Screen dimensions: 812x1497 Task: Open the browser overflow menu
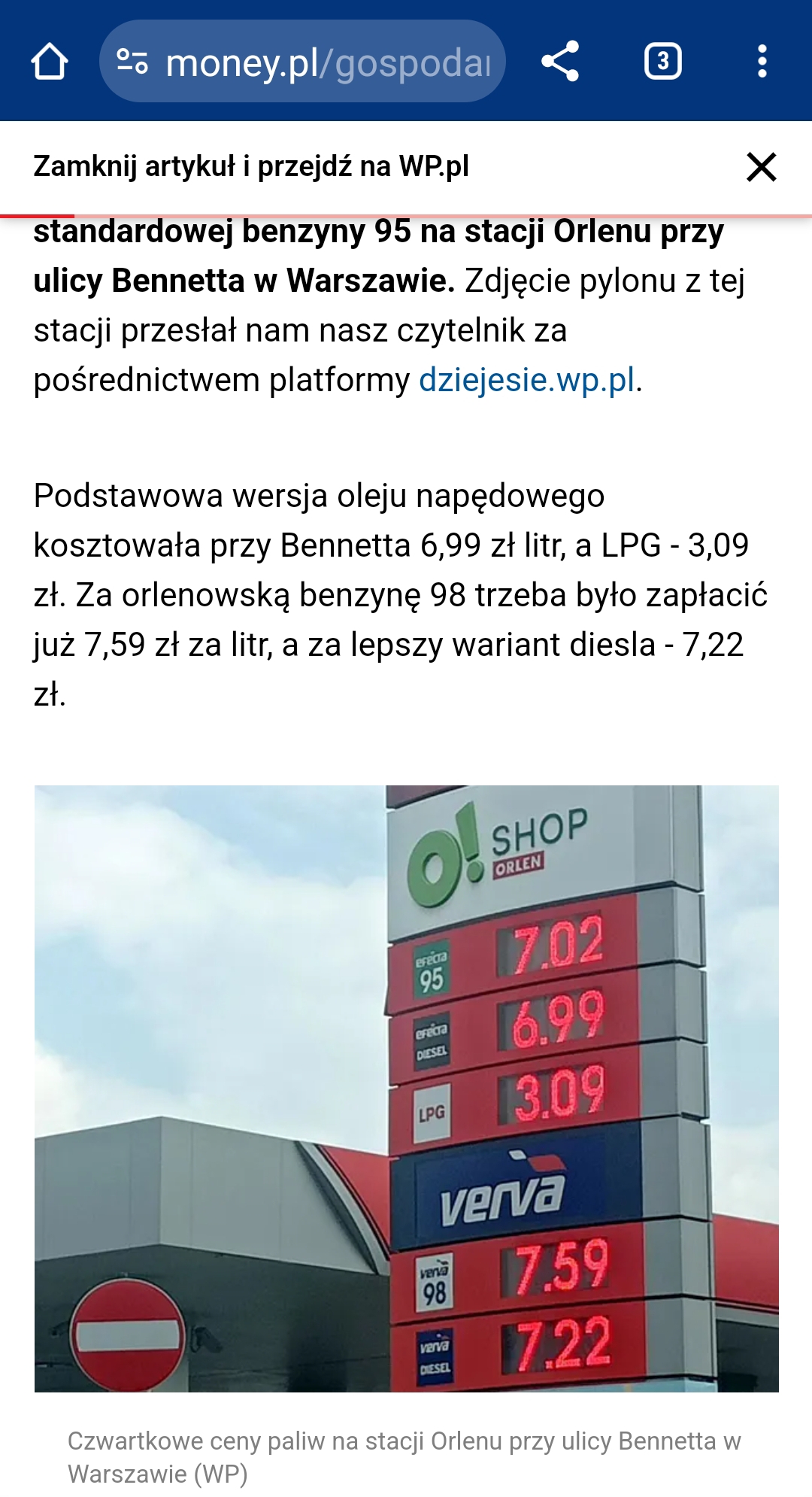pos(762,62)
